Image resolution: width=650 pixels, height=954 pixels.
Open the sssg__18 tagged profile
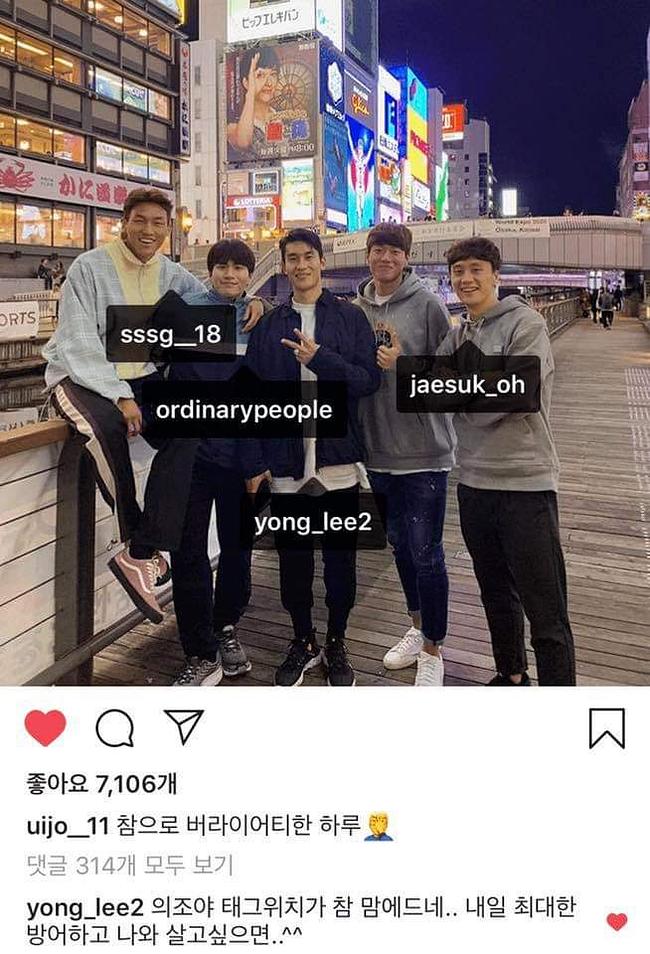point(170,333)
